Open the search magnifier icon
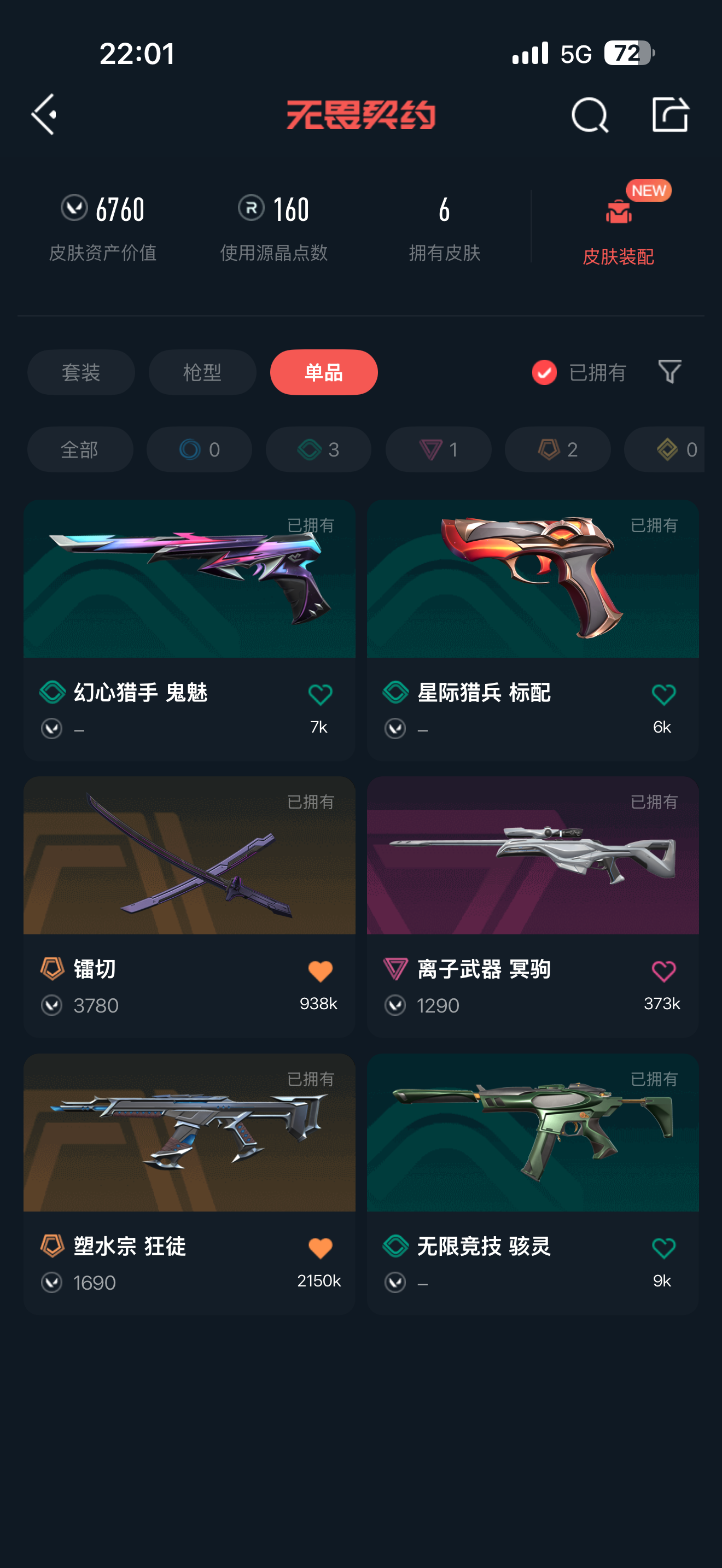The height and width of the screenshot is (1568, 722). (589, 114)
